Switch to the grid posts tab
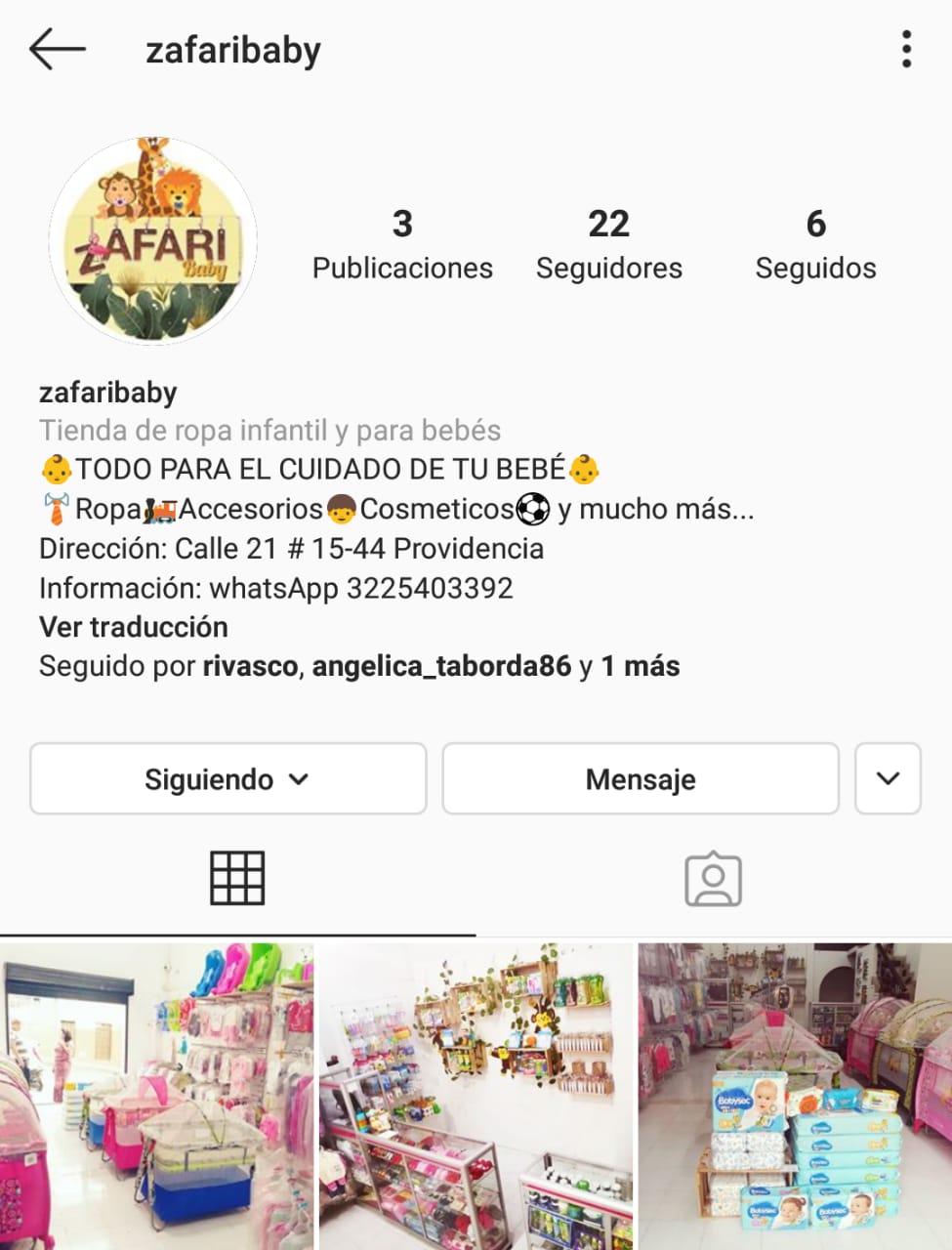 [x=237, y=878]
